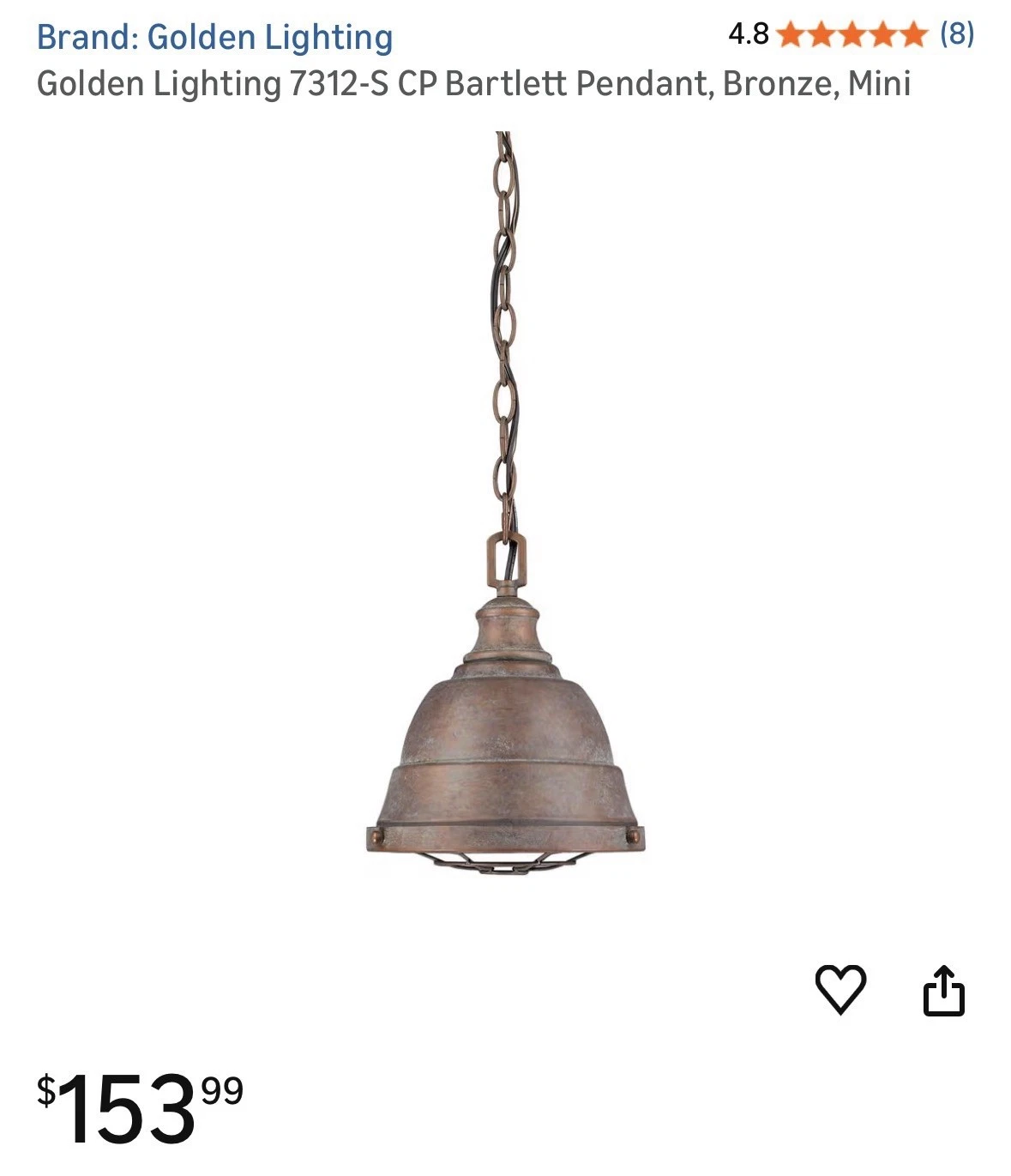Viewport: 1011px width, 1176px height.
Task: Open the Golden Lighting brand link
Action: coord(214,38)
